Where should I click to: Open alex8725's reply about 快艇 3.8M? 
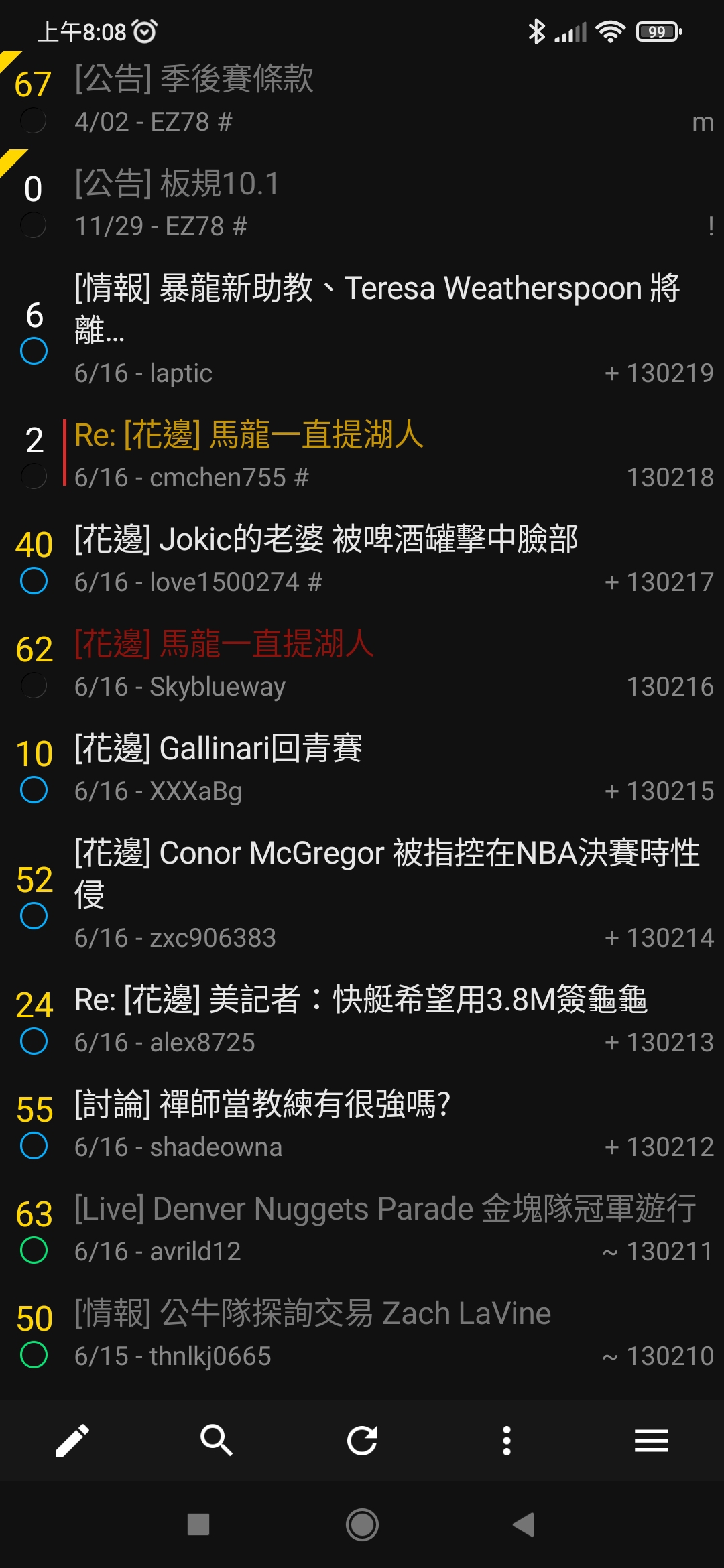(x=362, y=1020)
